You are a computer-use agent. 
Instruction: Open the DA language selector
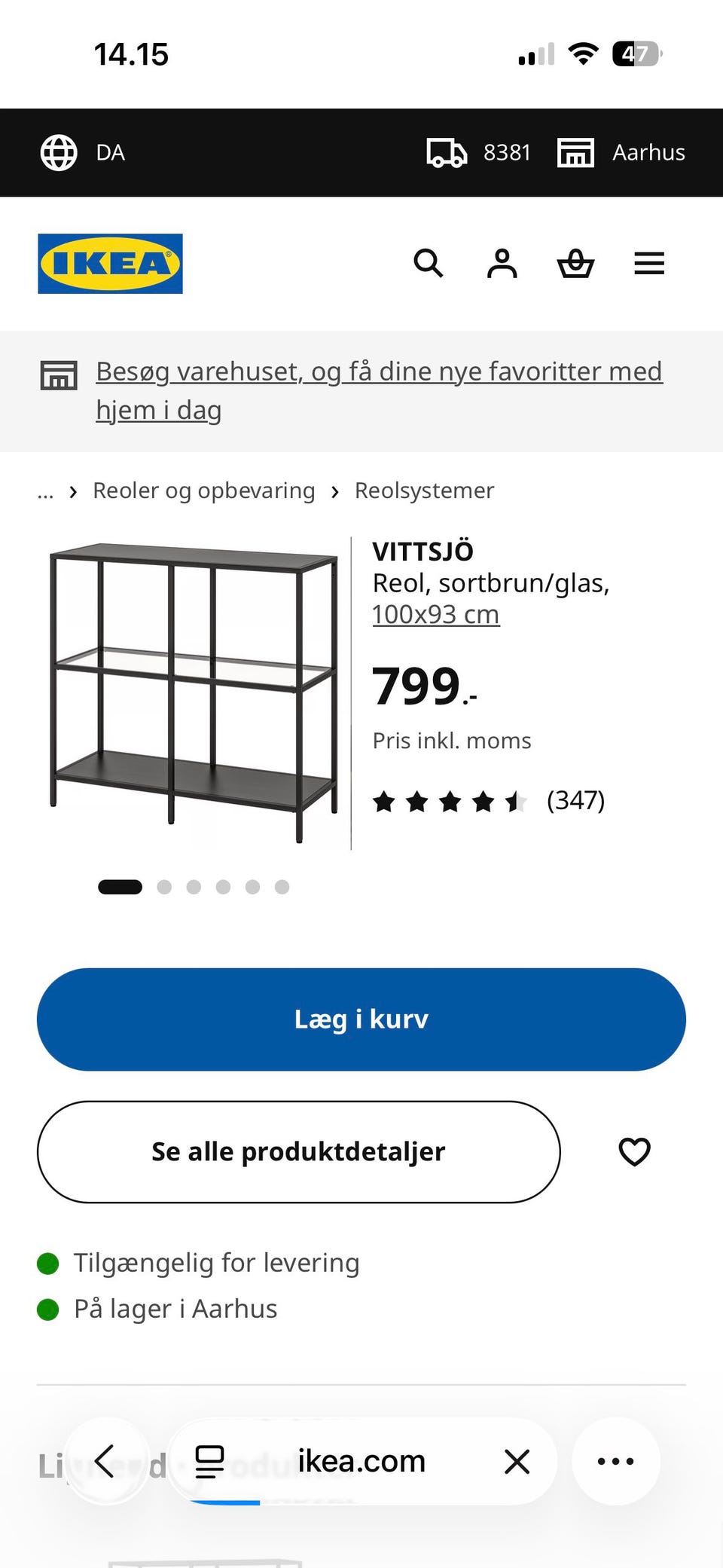tap(83, 153)
